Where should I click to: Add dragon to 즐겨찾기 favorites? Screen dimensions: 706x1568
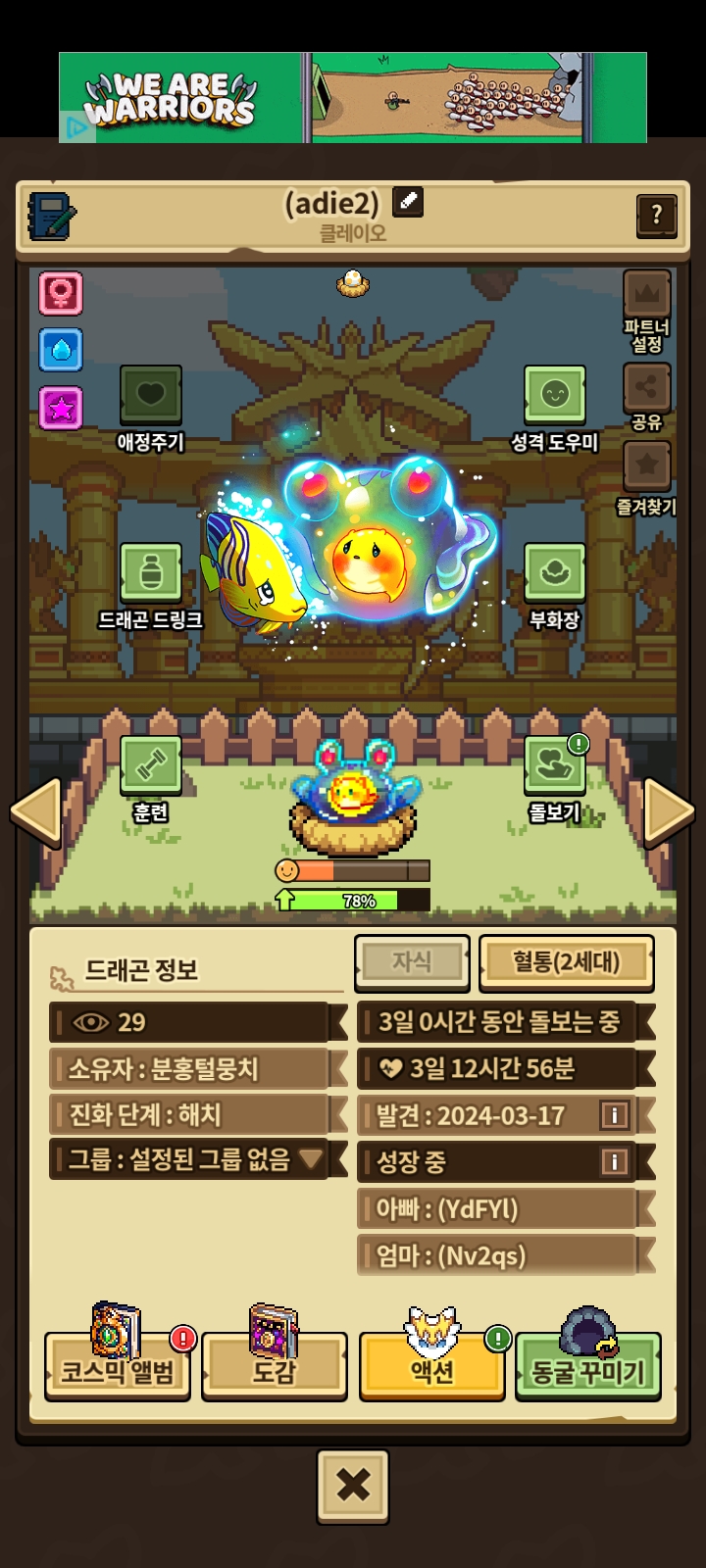pyautogui.click(x=646, y=466)
